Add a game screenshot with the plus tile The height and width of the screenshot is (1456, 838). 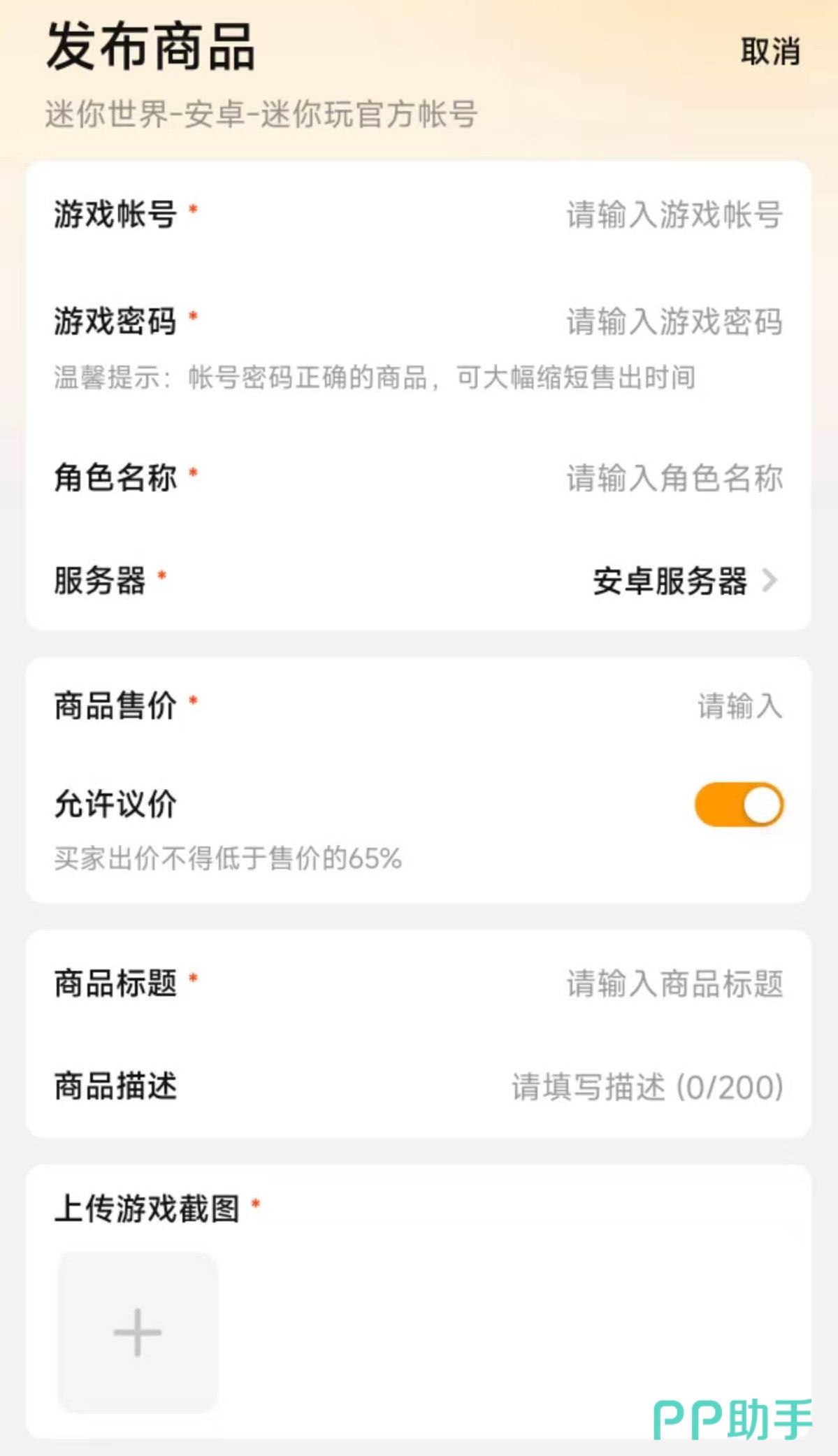tap(138, 1332)
